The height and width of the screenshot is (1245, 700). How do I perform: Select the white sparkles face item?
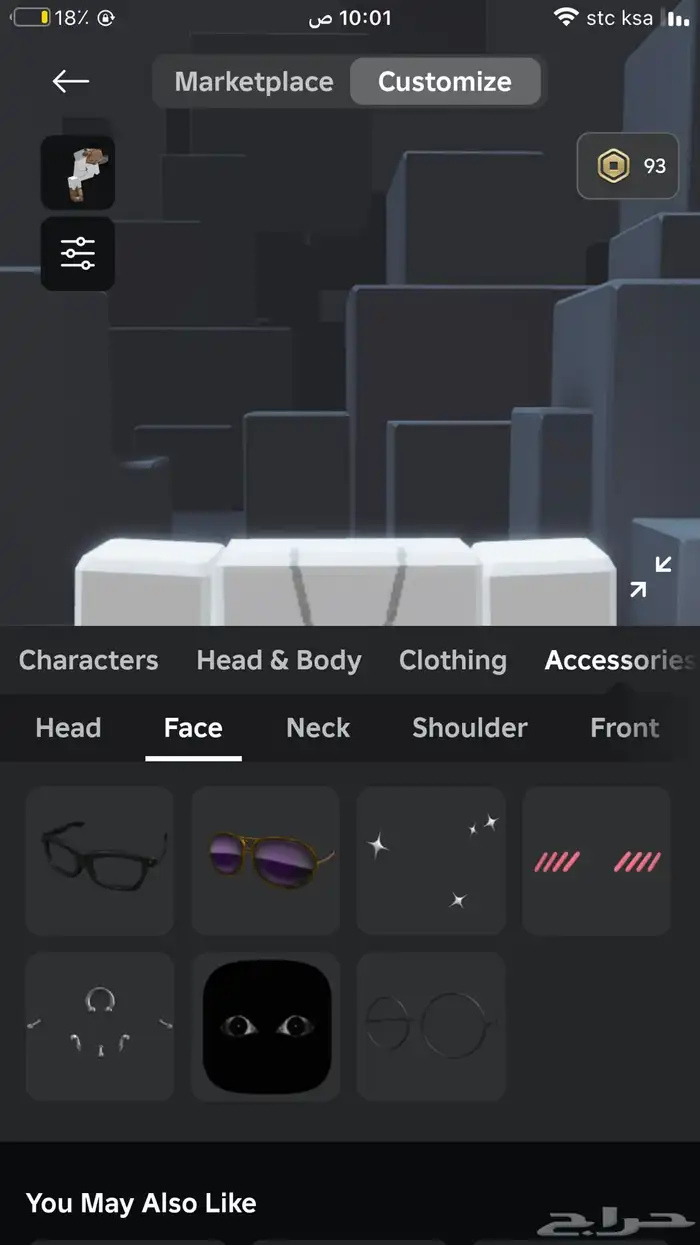[431, 860]
